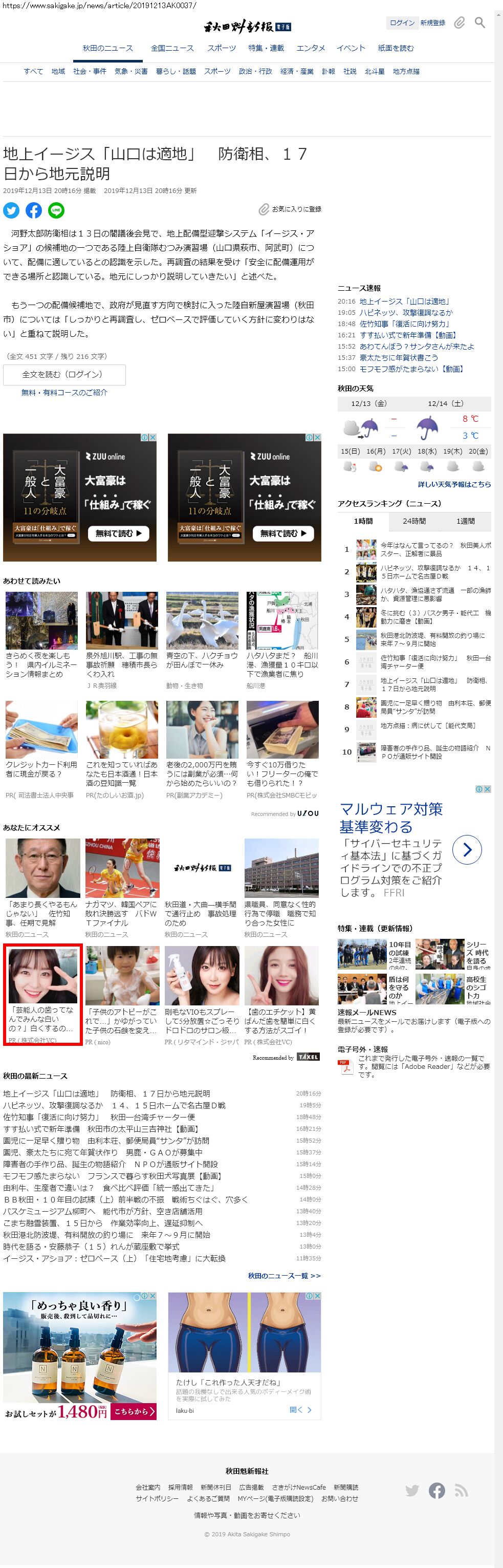Open the ハクチョウ swan article thumbnail
This screenshot has width=503, height=1568.
tap(202, 620)
